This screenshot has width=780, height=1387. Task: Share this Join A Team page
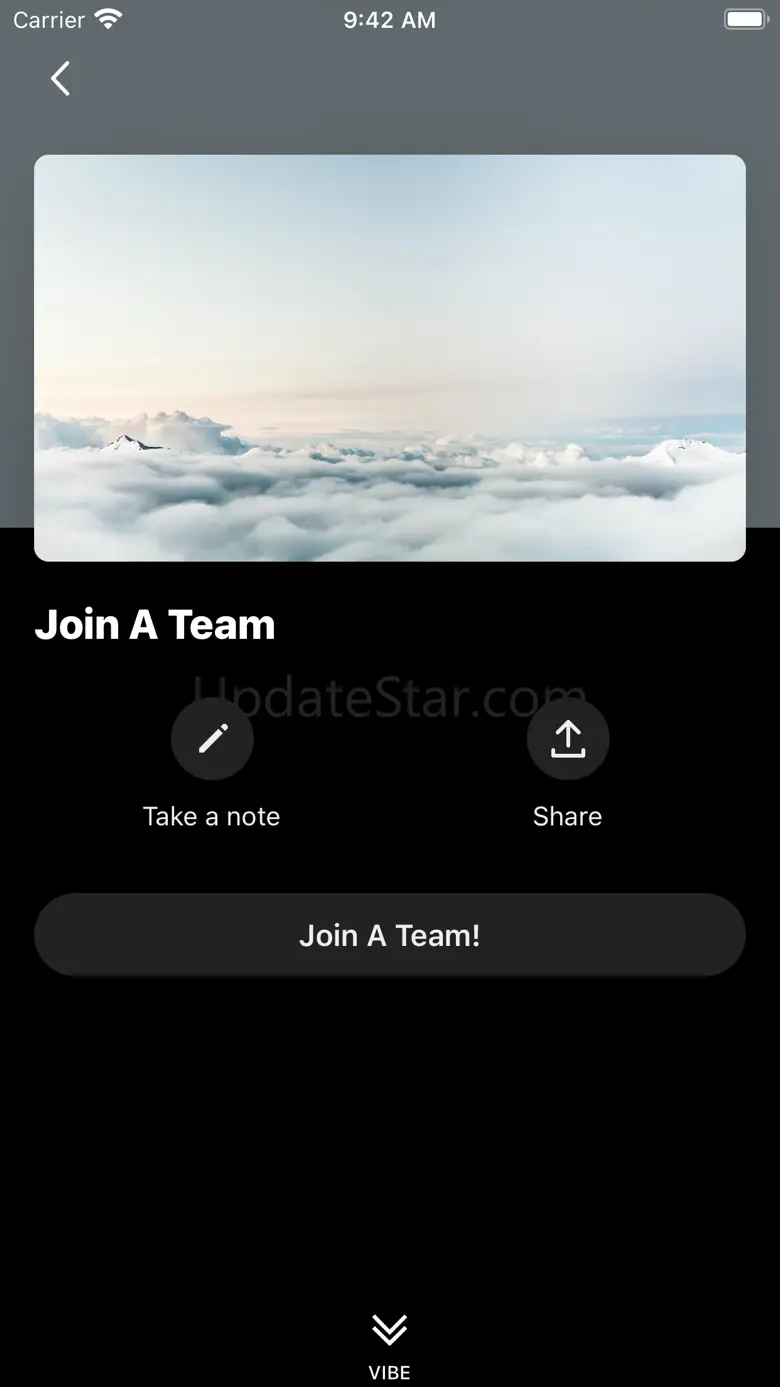pos(568,739)
